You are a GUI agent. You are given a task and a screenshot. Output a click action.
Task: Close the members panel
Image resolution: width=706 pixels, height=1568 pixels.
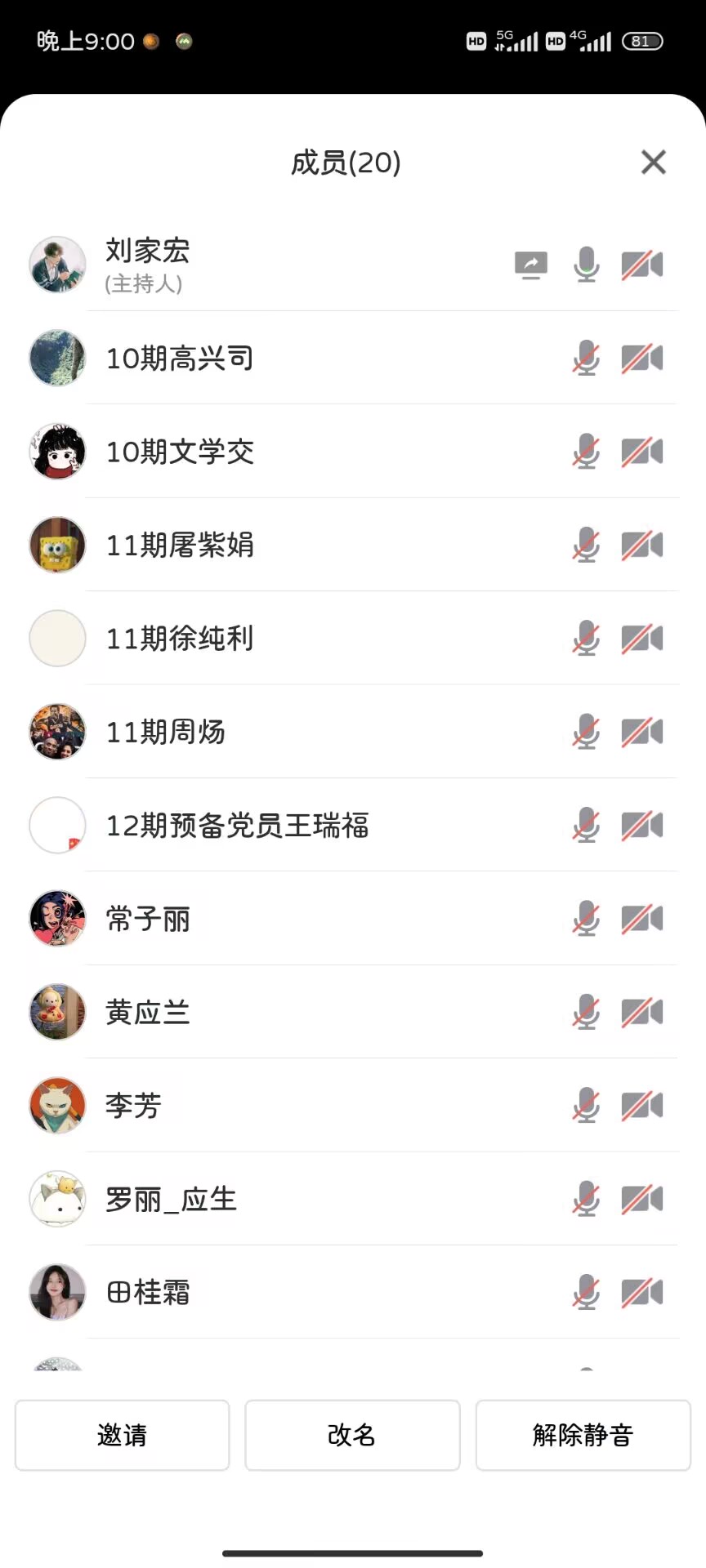653,162
